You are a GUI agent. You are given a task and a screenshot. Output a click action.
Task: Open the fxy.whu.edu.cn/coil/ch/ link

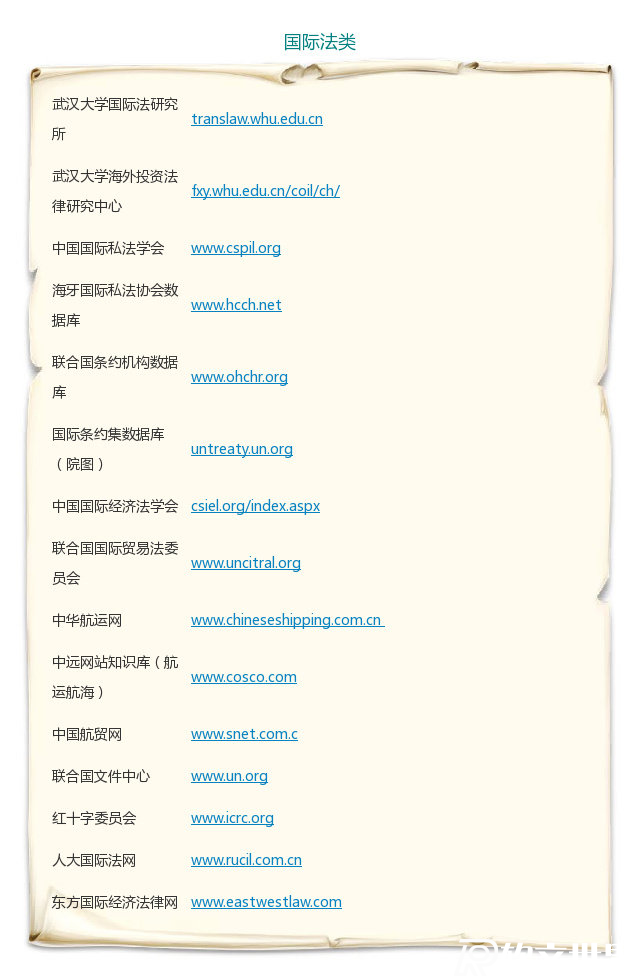click(265, 191)
